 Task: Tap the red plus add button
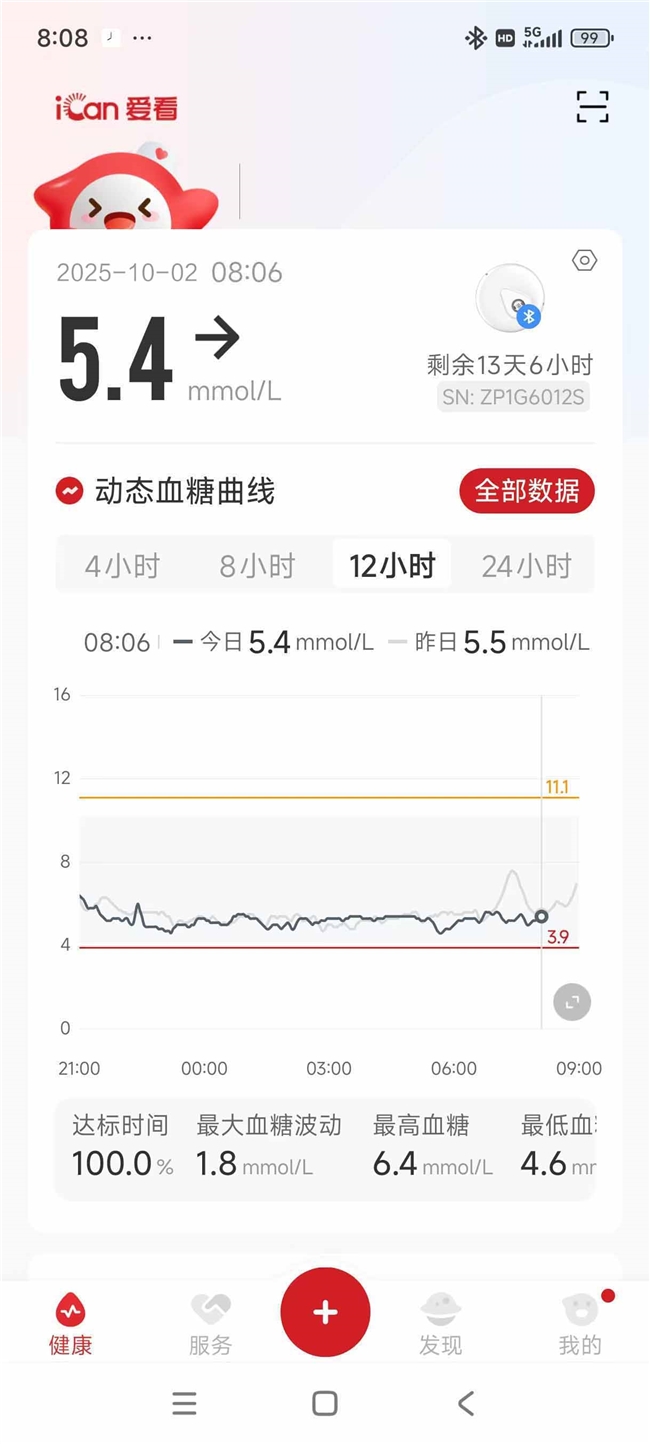325,1312
